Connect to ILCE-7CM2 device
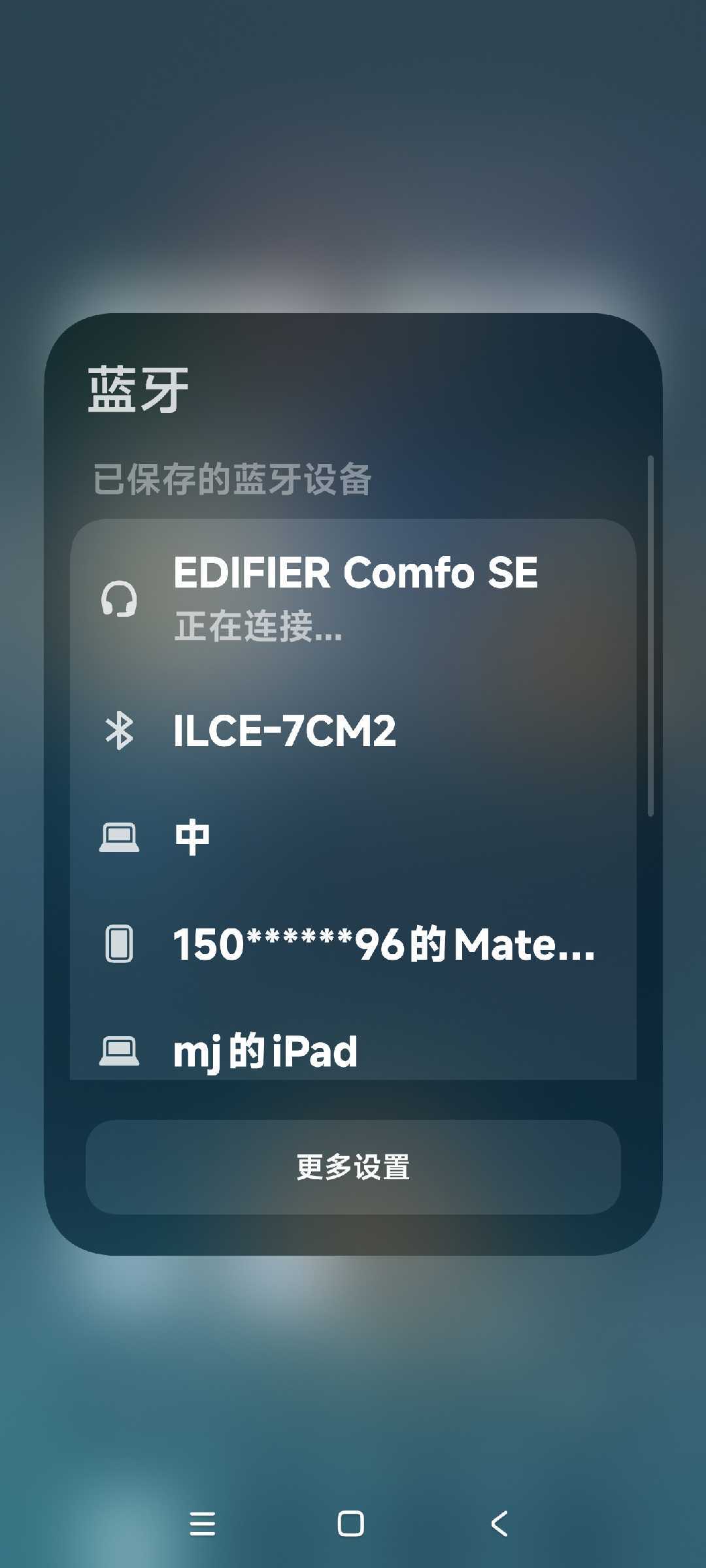This screenshot has height=1568, width=706. tap(353, 730)
